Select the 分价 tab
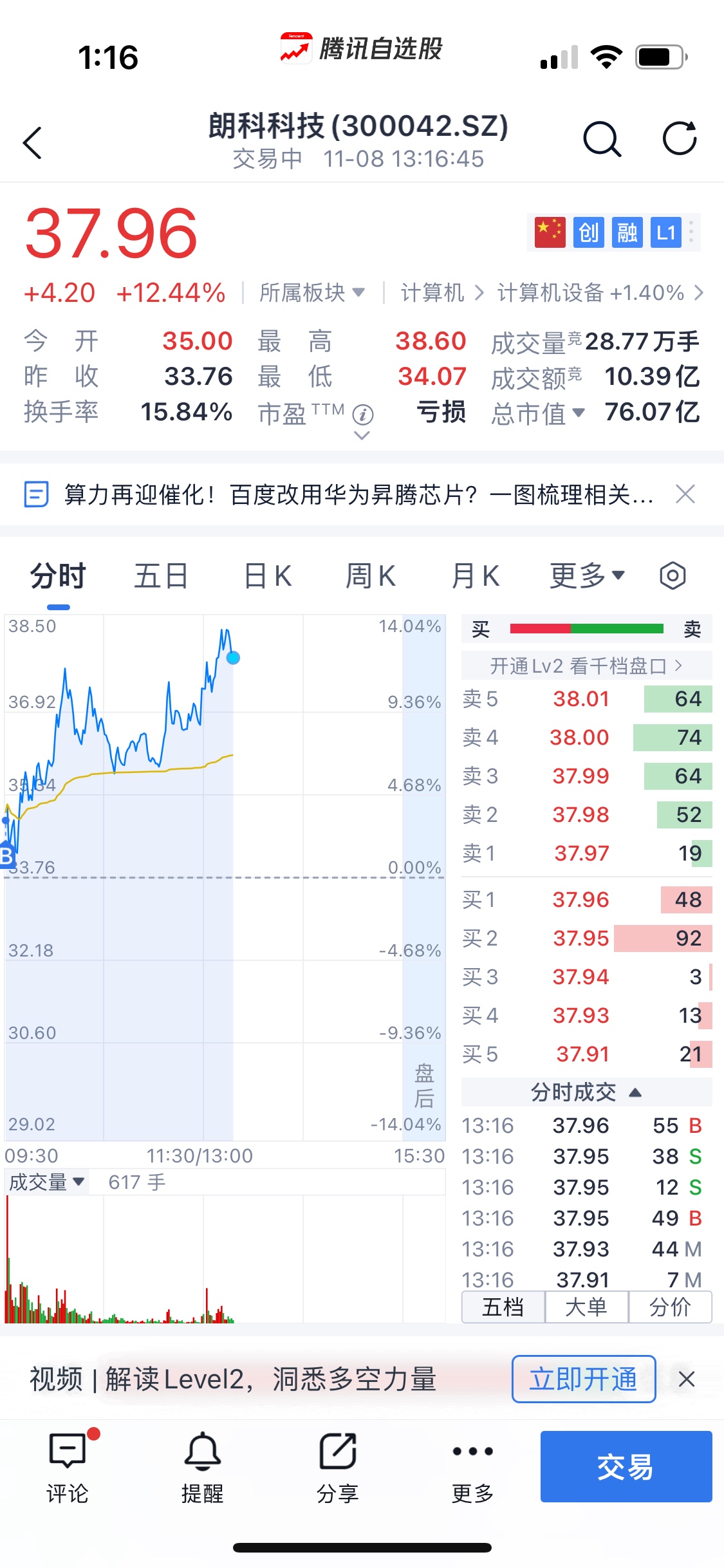Image resolution: width=724 pixels, height=1568 pixels. tap(670, 1307)
